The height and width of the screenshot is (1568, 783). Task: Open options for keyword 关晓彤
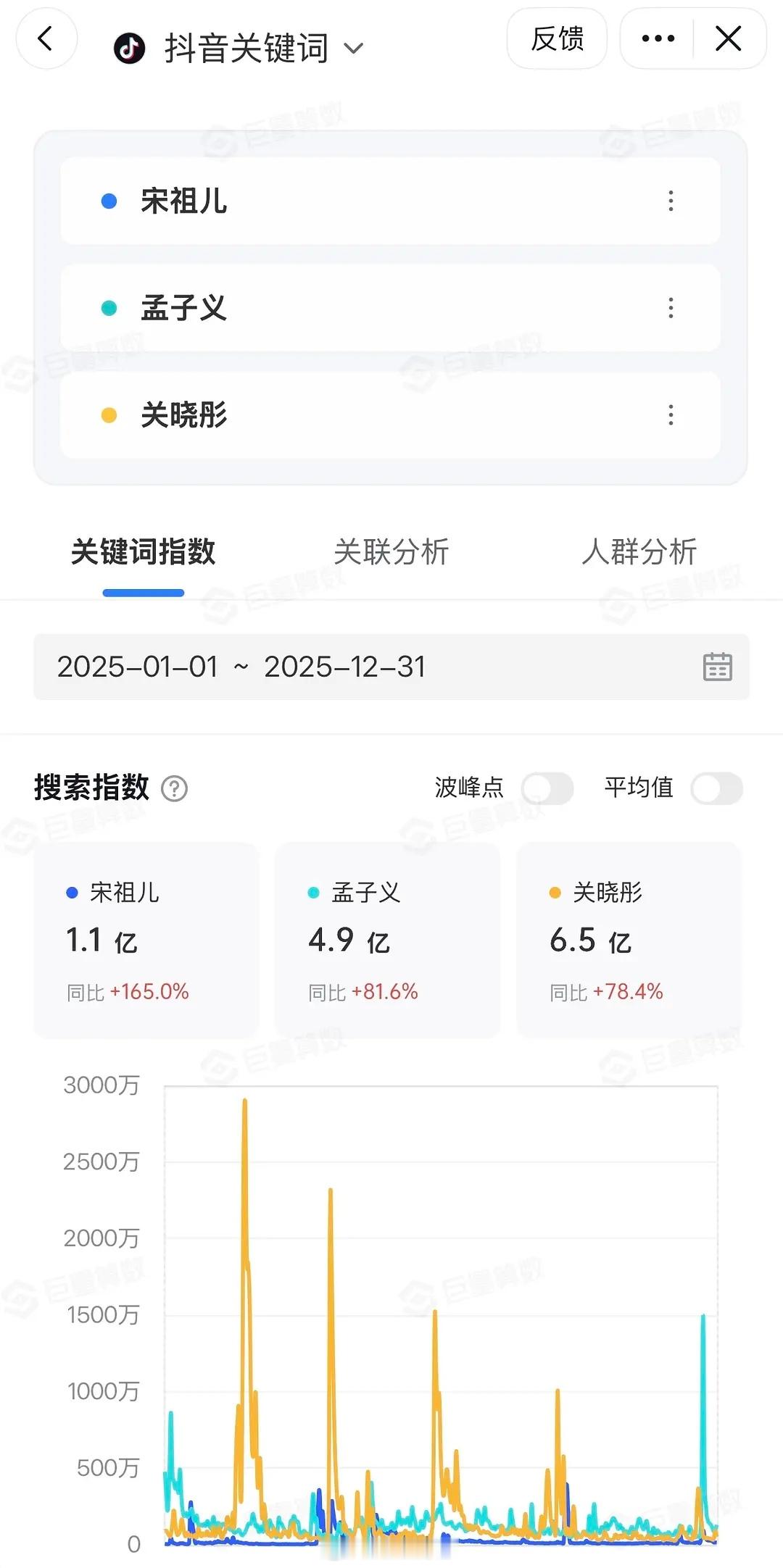(671, 415)
